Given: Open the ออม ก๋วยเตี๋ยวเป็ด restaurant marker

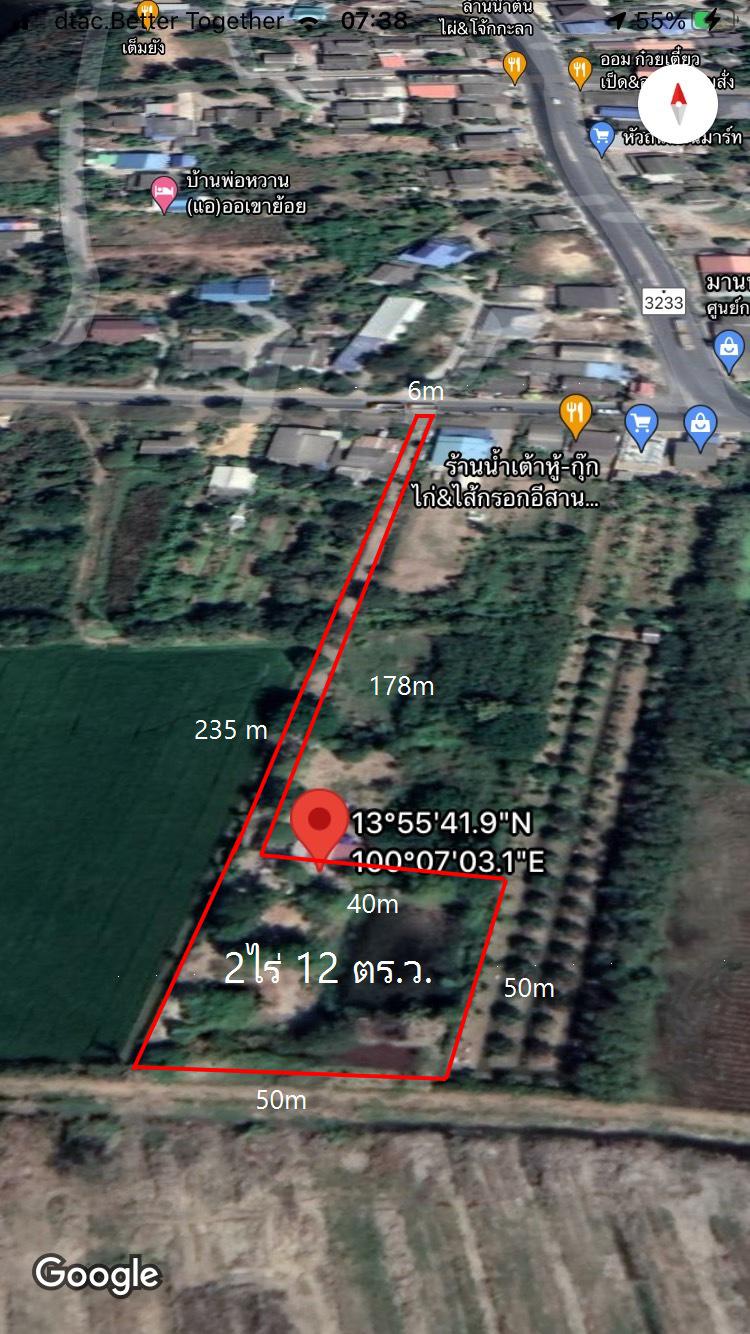Looking at the screenshot, I should tap(579, 72).
